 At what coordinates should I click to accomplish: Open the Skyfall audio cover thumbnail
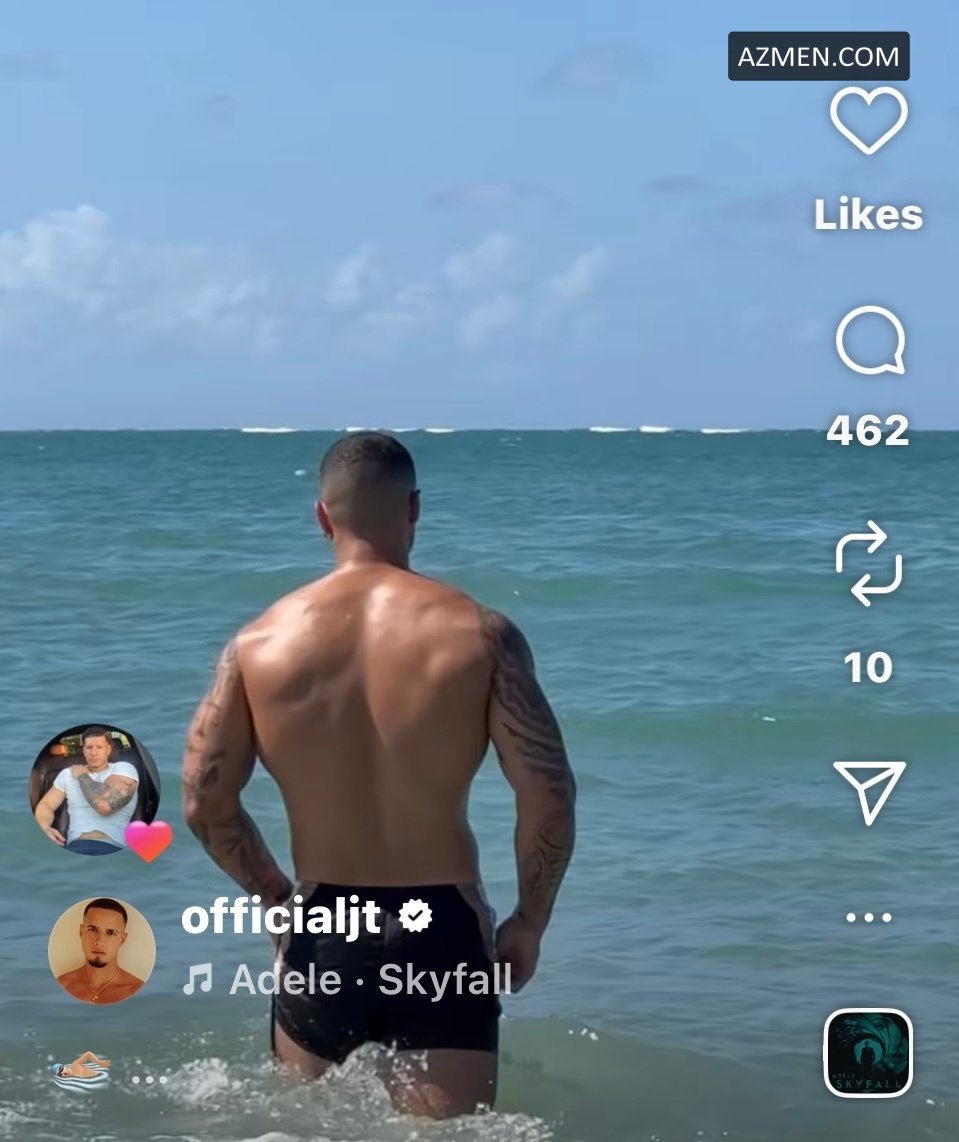868,1052
